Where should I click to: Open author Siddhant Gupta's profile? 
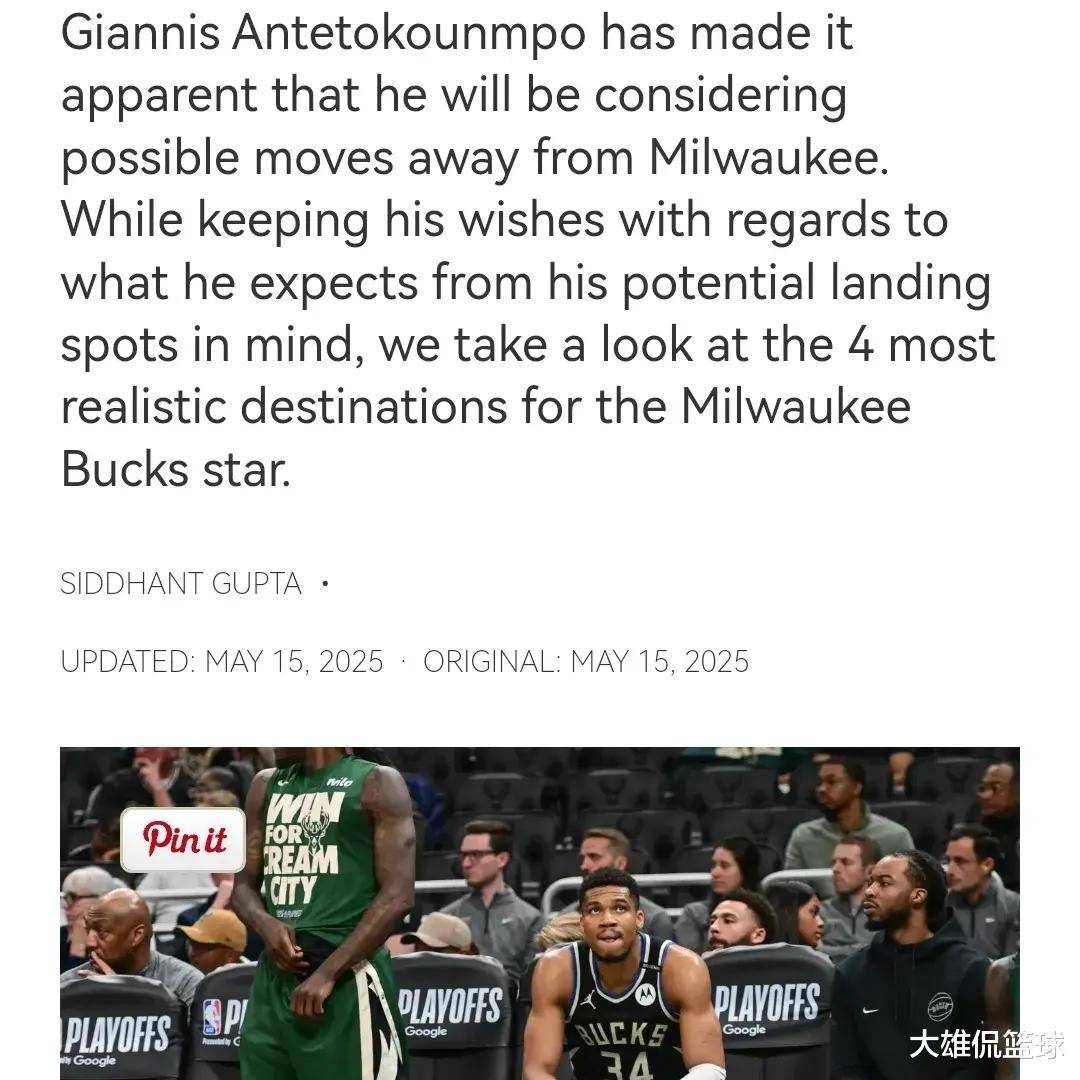(x=181, y=584)
